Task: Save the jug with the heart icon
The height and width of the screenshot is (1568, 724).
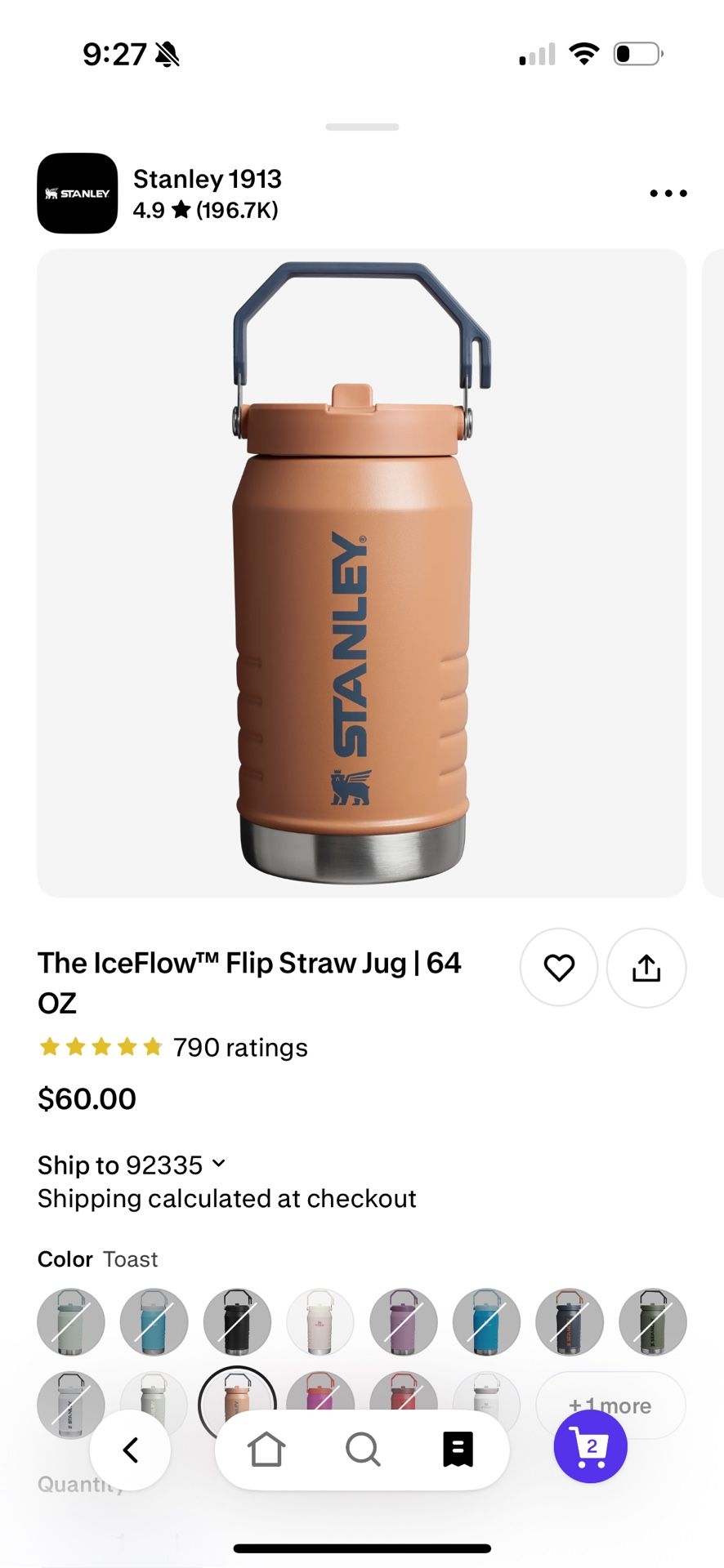Action: pyautogui.click(x=559, y=968)
